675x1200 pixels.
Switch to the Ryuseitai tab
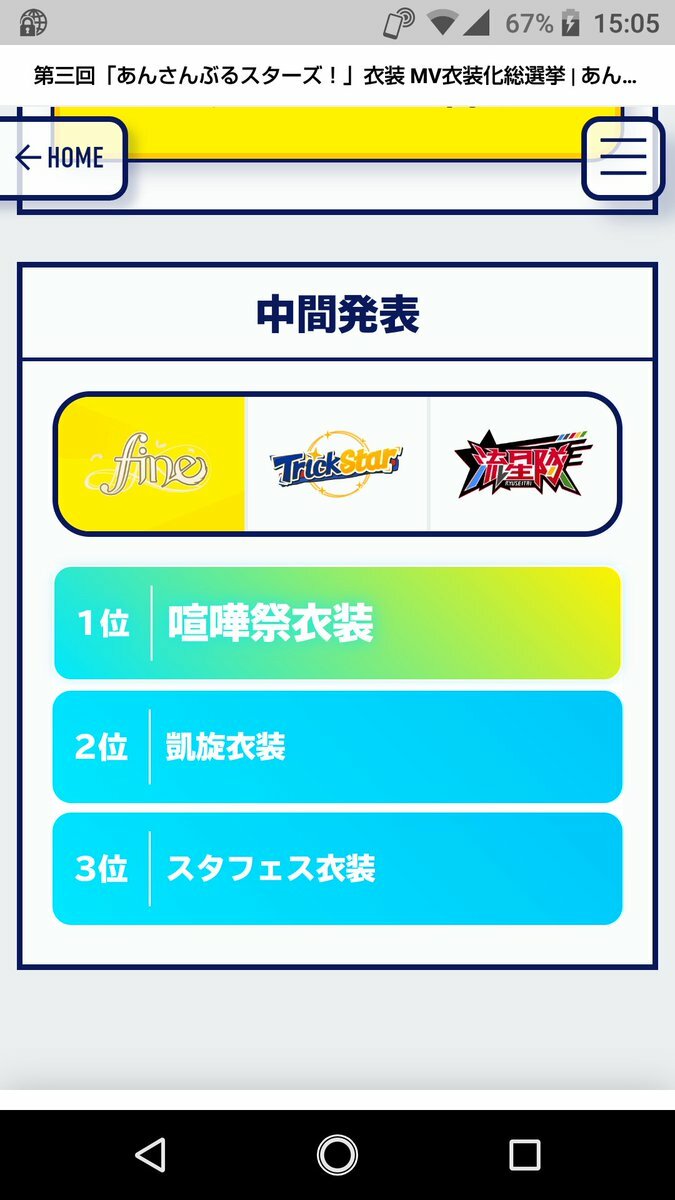click(x=523, y=465)
